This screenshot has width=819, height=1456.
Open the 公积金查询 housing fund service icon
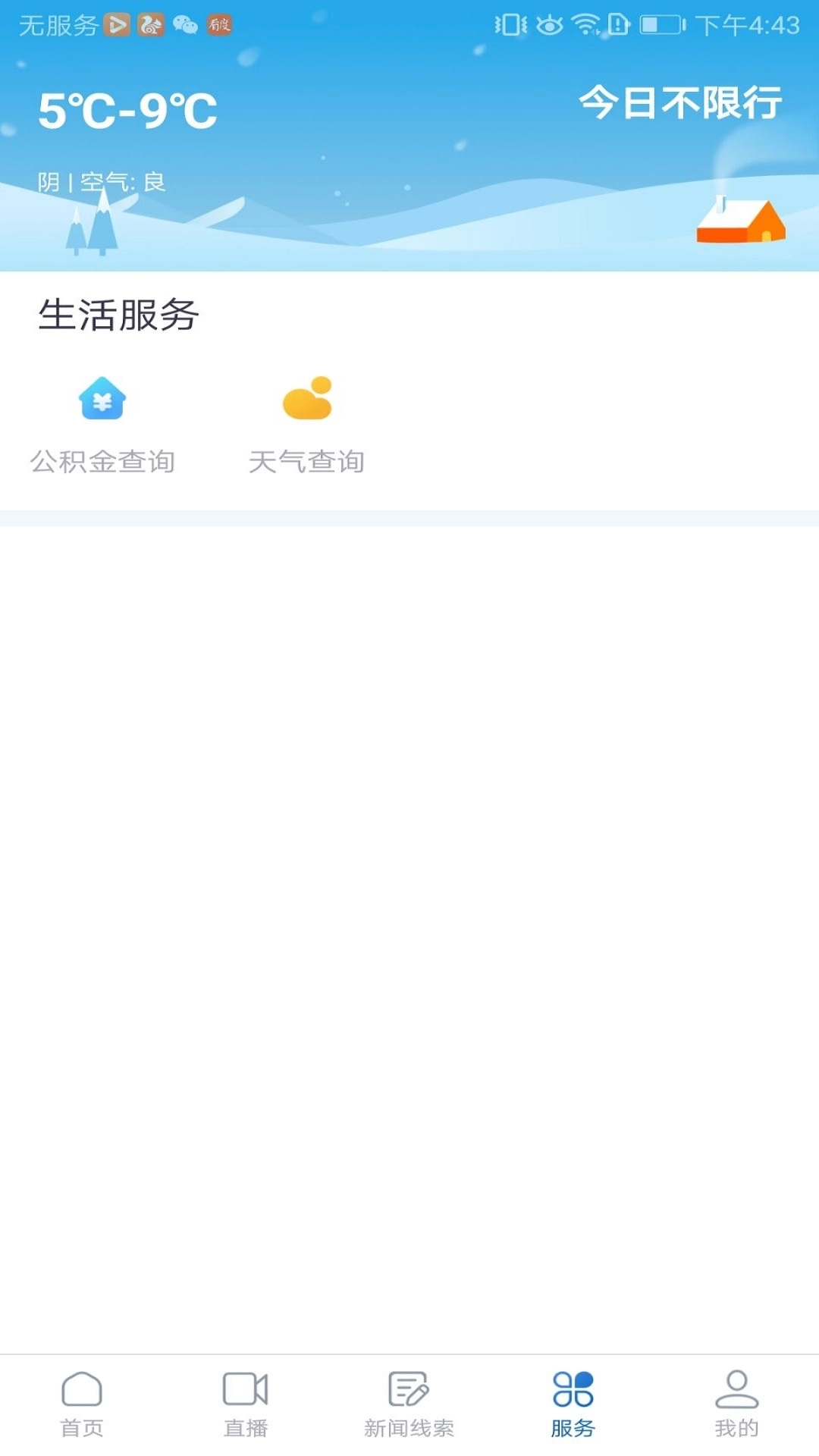pos(104,402)
